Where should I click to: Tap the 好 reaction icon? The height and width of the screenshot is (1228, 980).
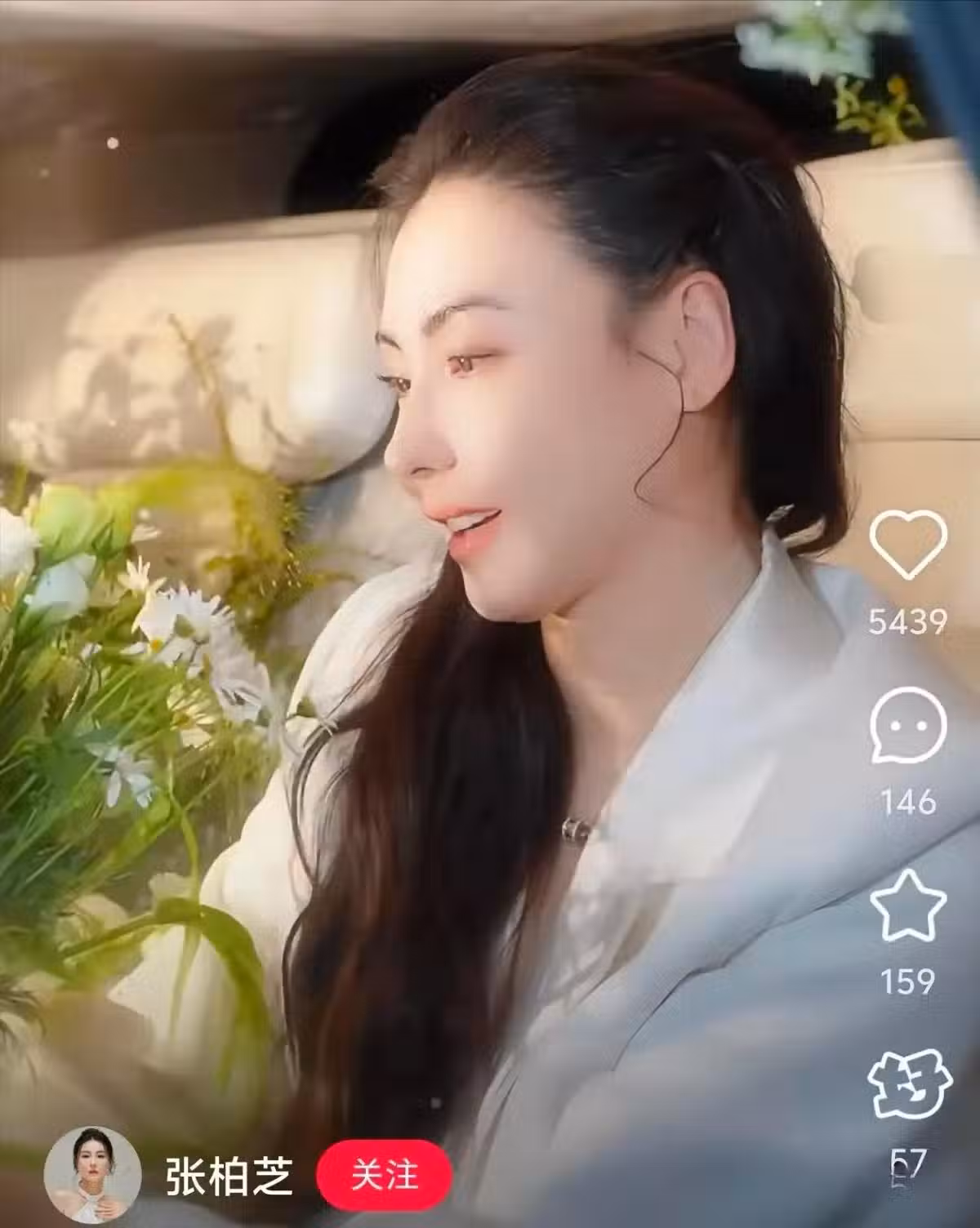pyautogui.click(x=908, y=1083)
